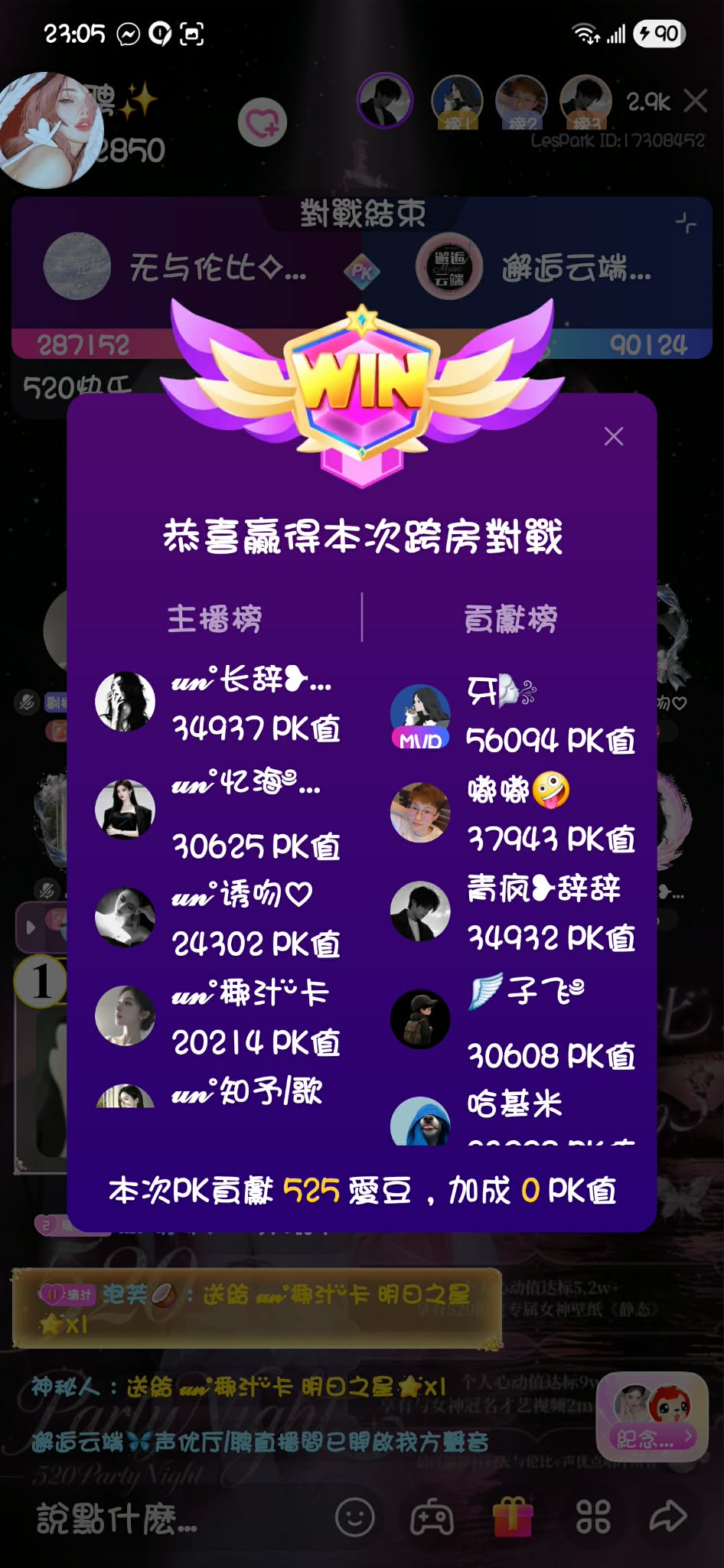Open the 2.9k viewers list
The height and width of the screenshot is (1568, 724).
tap(648, 102)
